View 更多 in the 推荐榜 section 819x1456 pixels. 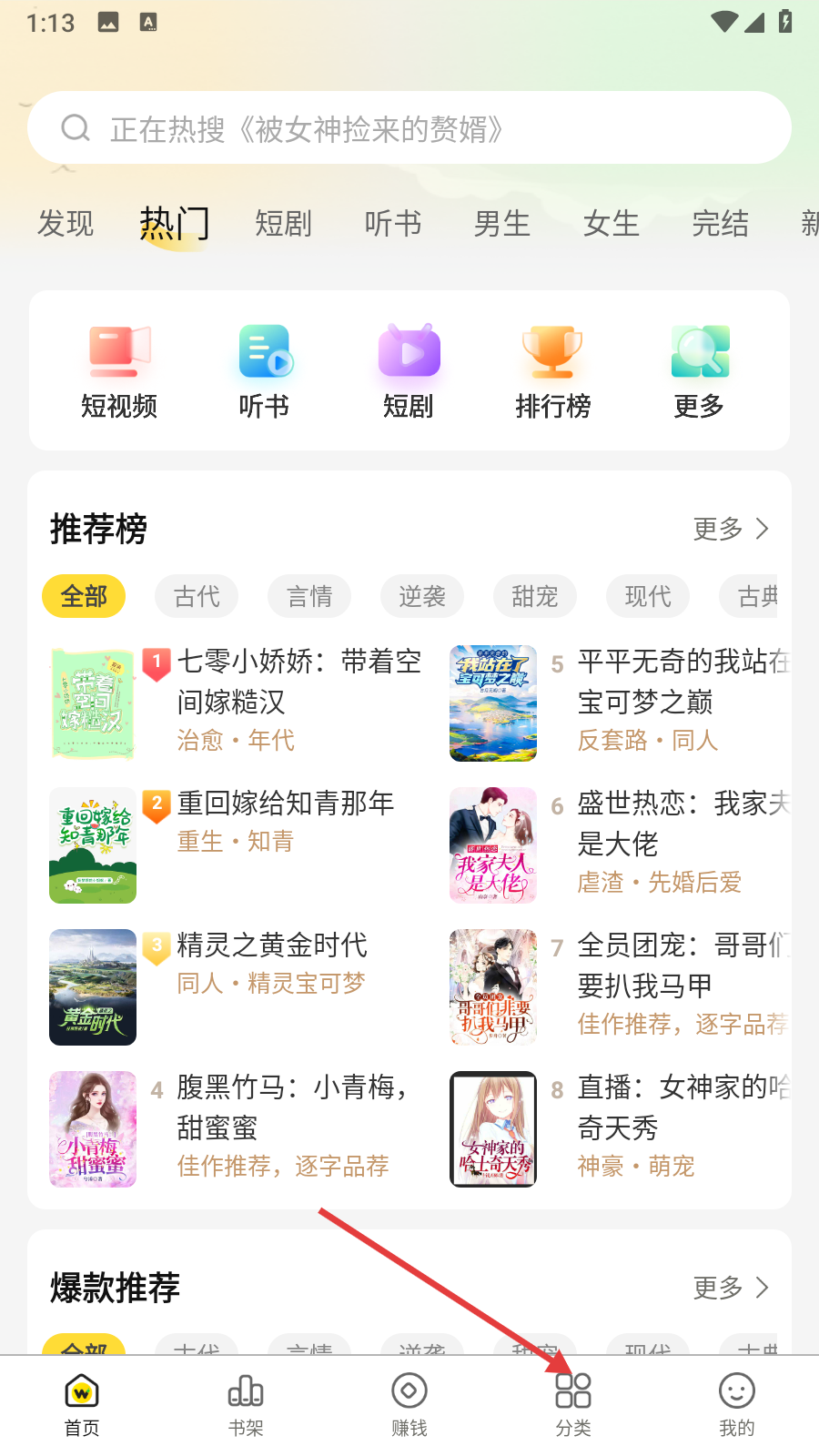(x=731, y=529)
